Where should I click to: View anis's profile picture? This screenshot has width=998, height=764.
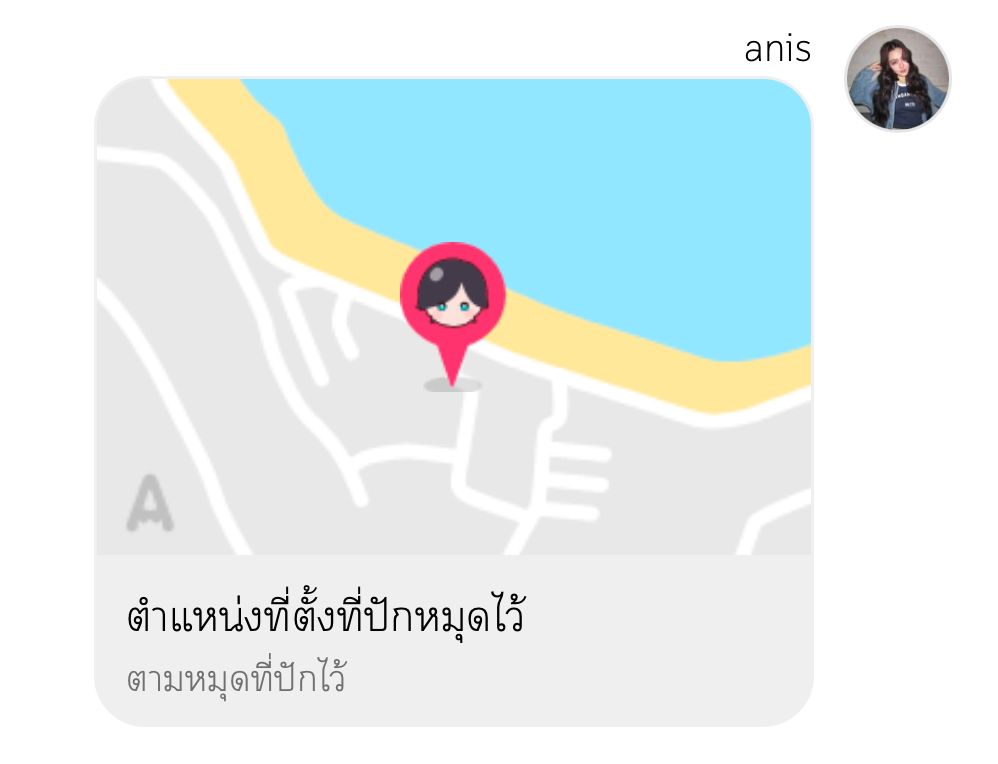pyautogui.click(x=897, y=79)
